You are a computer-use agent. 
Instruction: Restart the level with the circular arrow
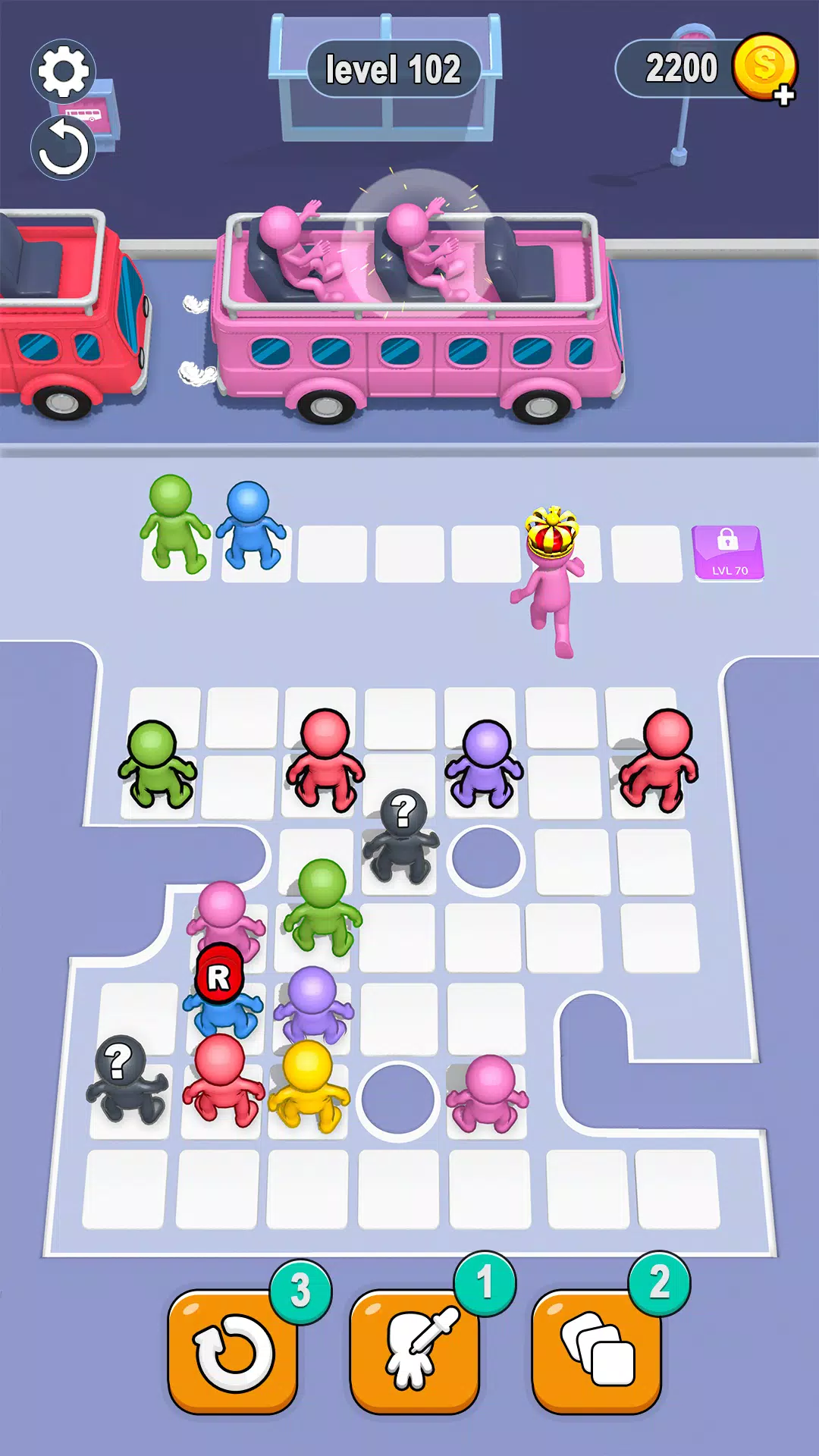64,147
